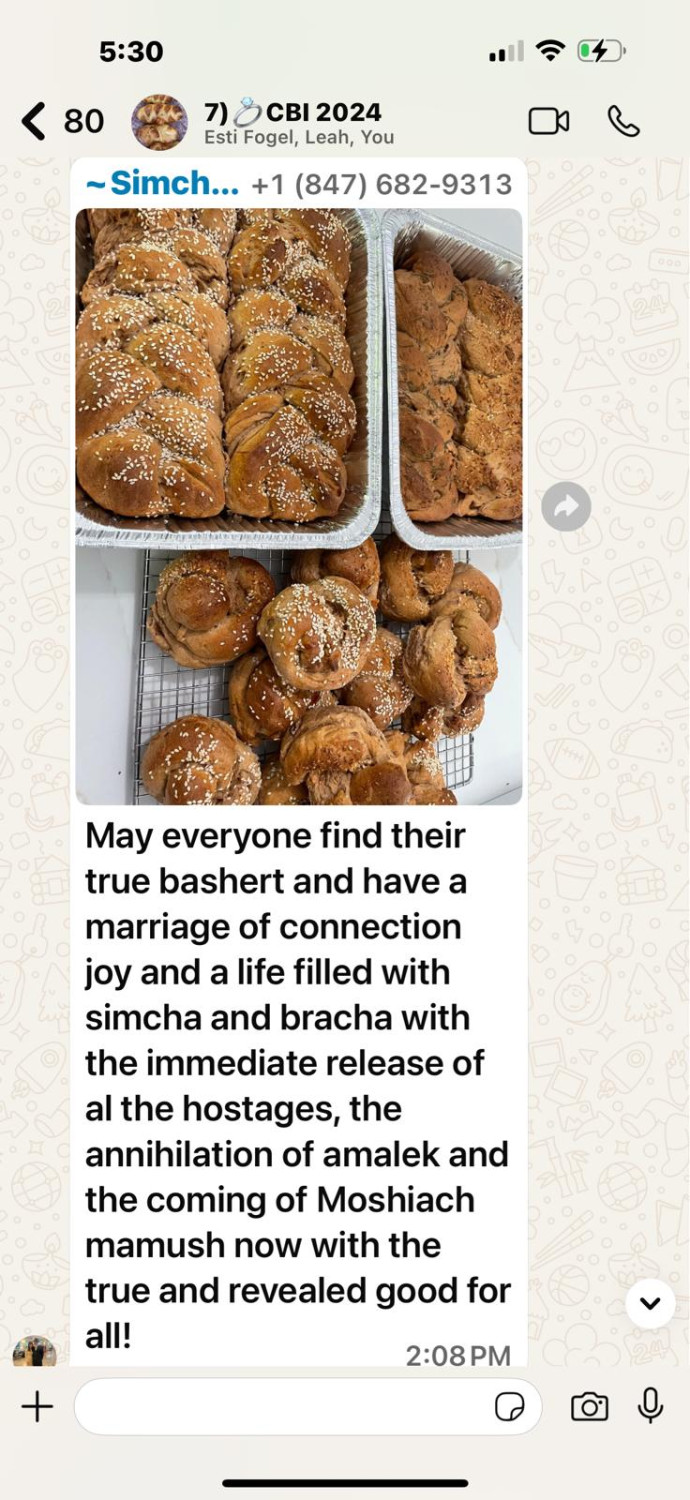This screenshot has height=1500, width=690.
Task: Open the challah photo fullscreen
Action: point(298,505)
